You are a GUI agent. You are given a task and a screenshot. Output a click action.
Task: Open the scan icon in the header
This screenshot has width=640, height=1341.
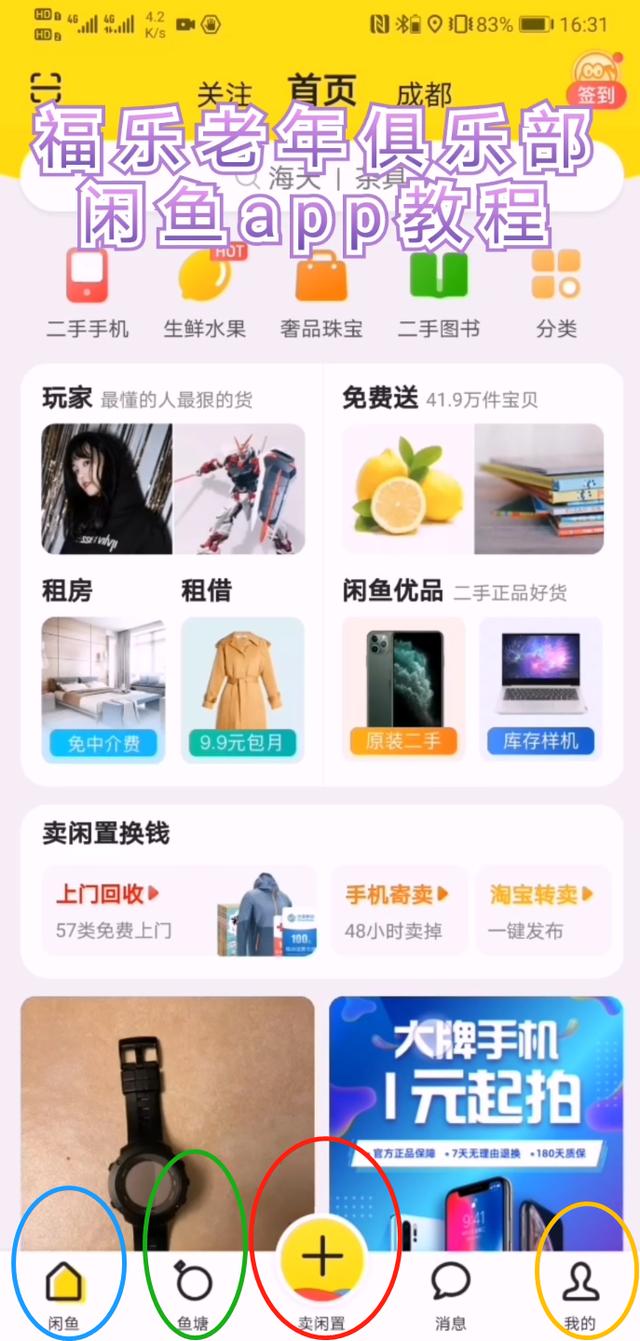tap(45, 88)
